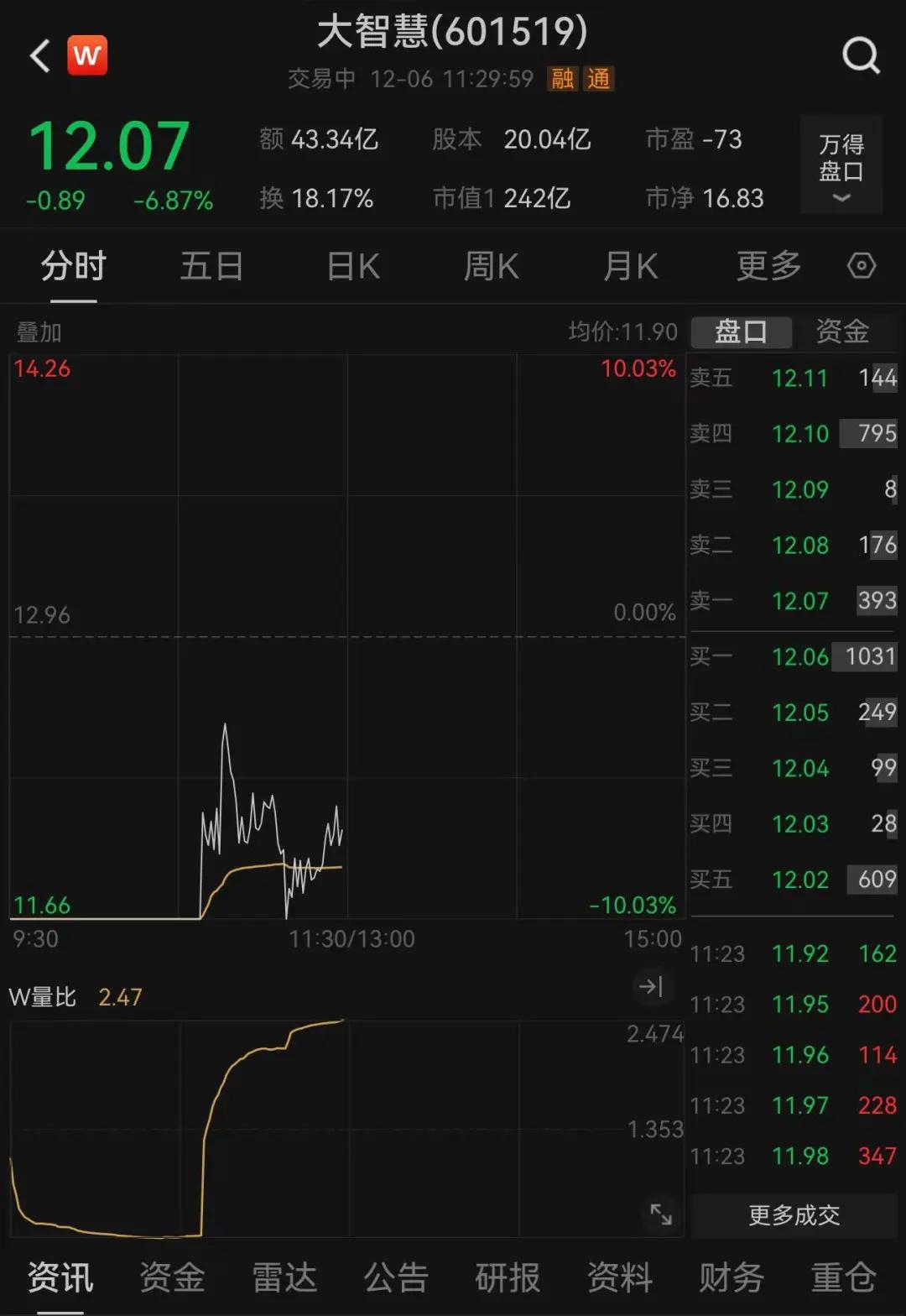
Task: Open the 更多 chart options
Action: (768, 267)
